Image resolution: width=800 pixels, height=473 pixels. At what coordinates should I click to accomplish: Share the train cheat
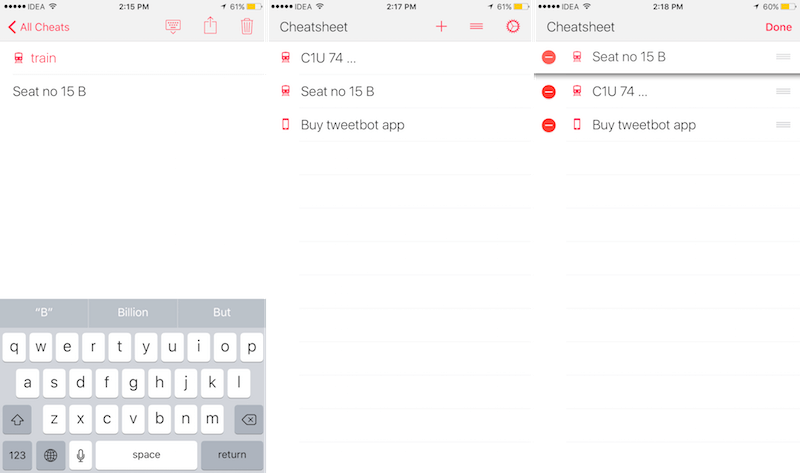coord(210,27)
